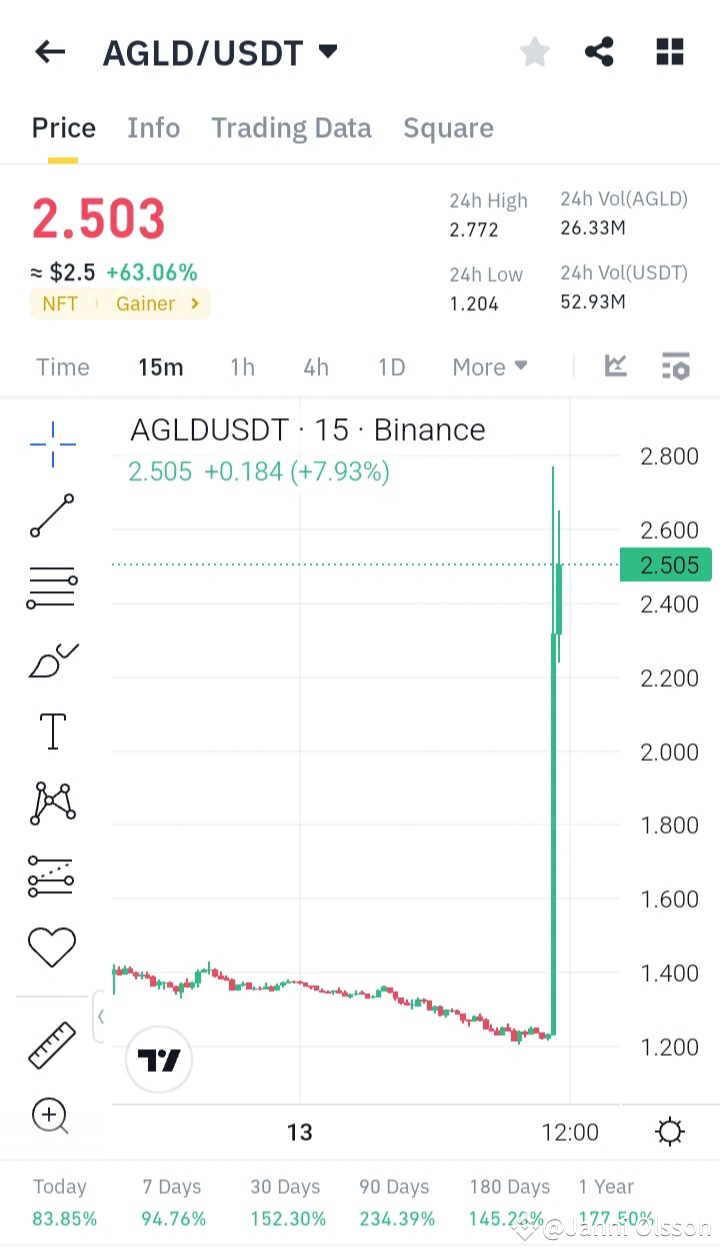Switch to the Trading Data tab
The width and height of the screenshot is (720, 1250).
tap(291, 128)
